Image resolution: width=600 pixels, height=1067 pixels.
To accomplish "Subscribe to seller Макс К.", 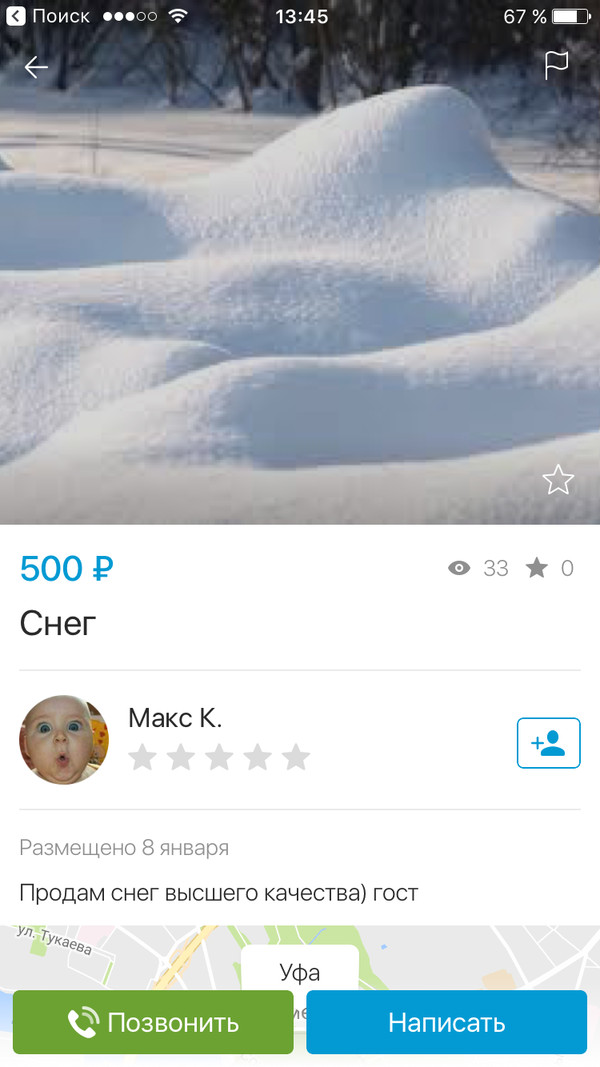I will [548, 743].
